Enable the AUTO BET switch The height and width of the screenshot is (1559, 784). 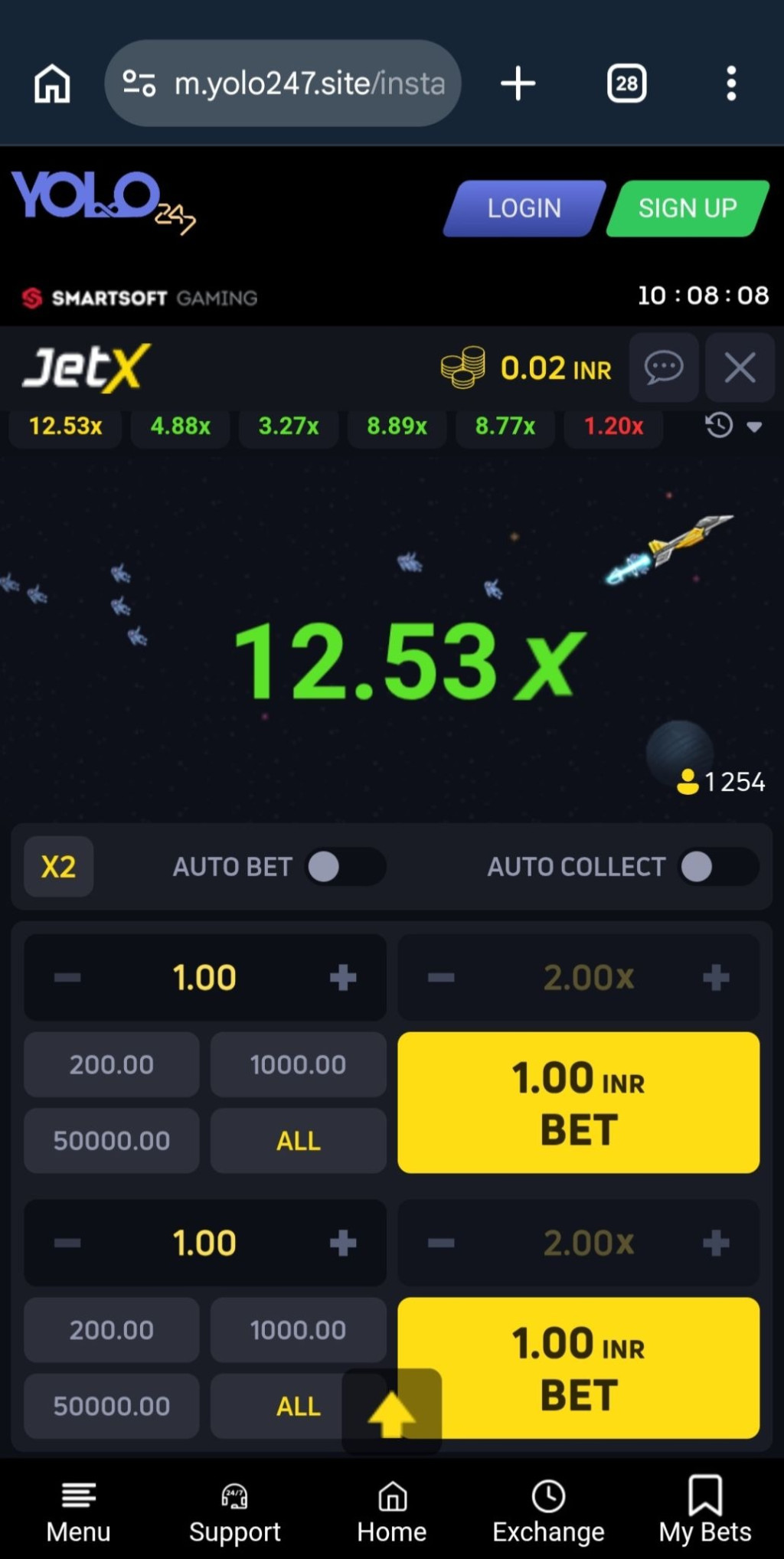345,867
